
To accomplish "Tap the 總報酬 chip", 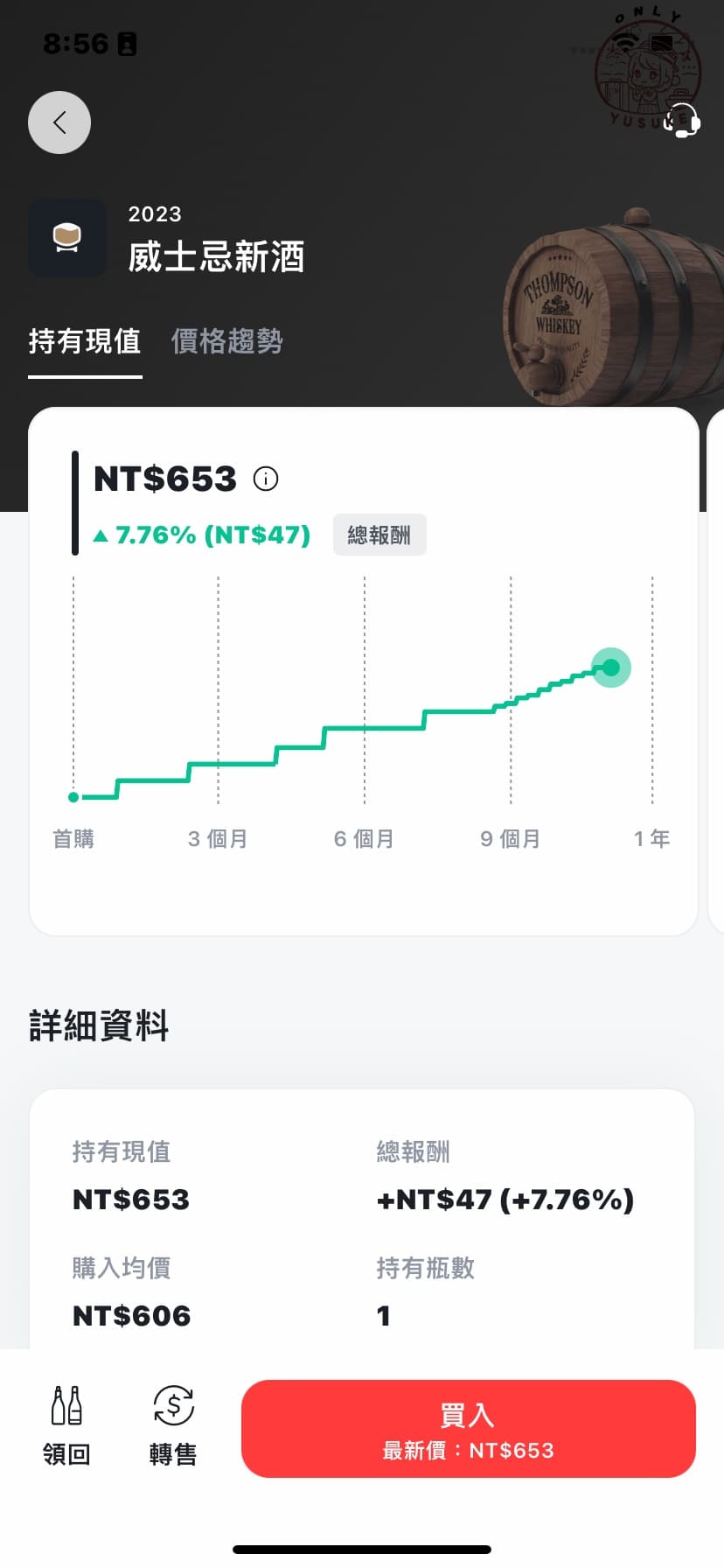I will pos(379,535).
